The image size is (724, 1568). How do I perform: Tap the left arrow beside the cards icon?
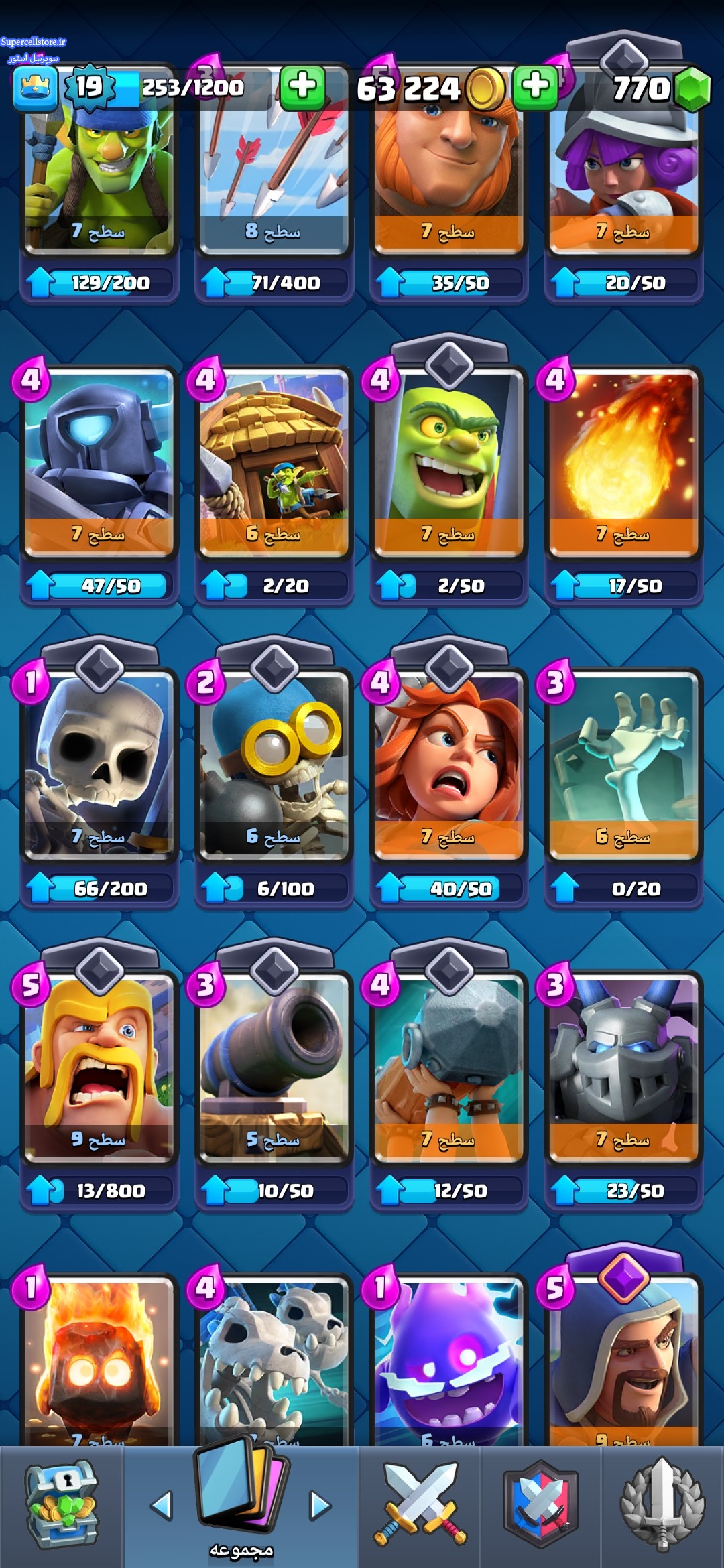pyautogui.click(x=162, y=1505)
